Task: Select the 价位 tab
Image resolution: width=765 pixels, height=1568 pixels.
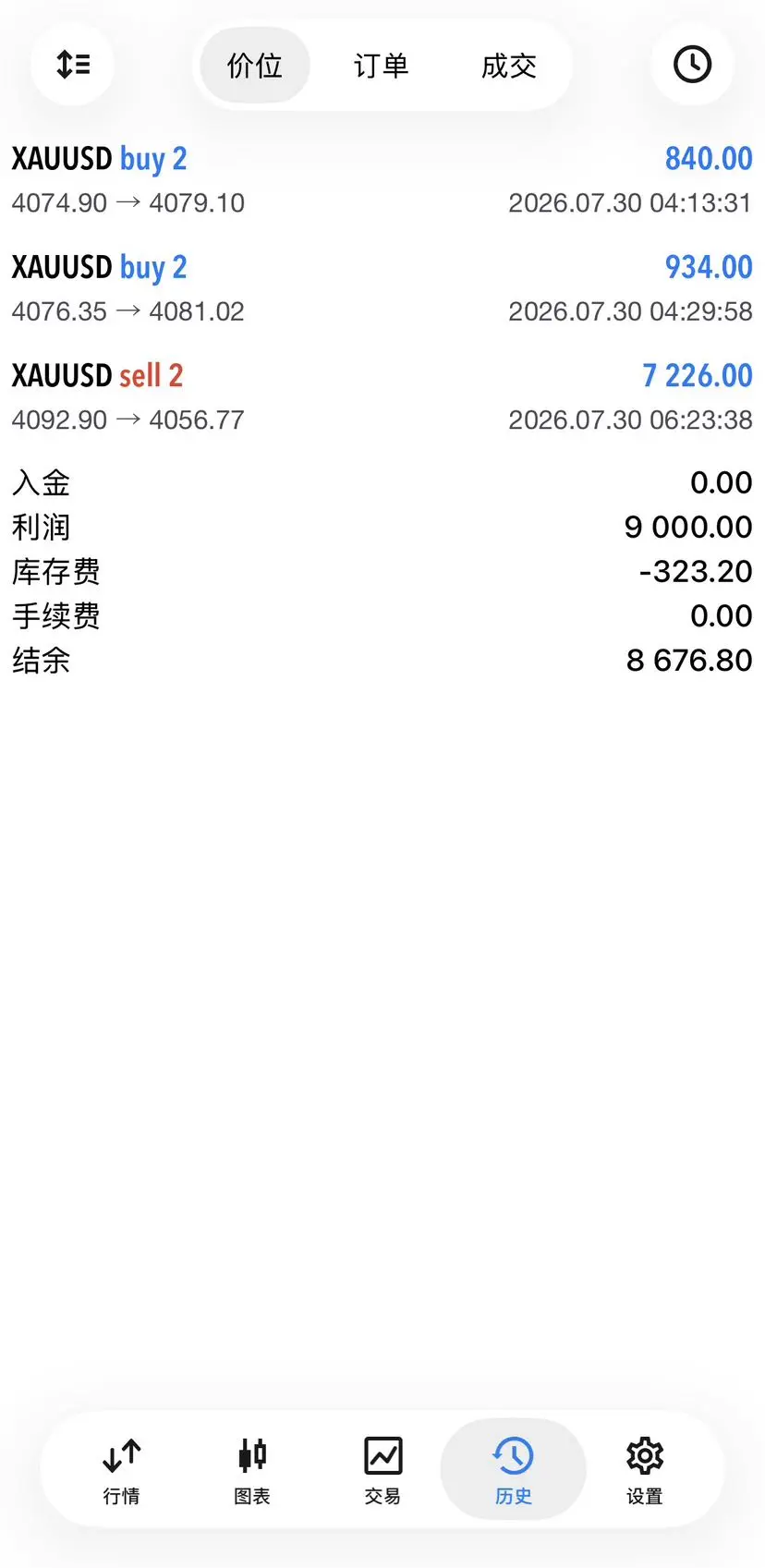Action: tap(254, 66)
